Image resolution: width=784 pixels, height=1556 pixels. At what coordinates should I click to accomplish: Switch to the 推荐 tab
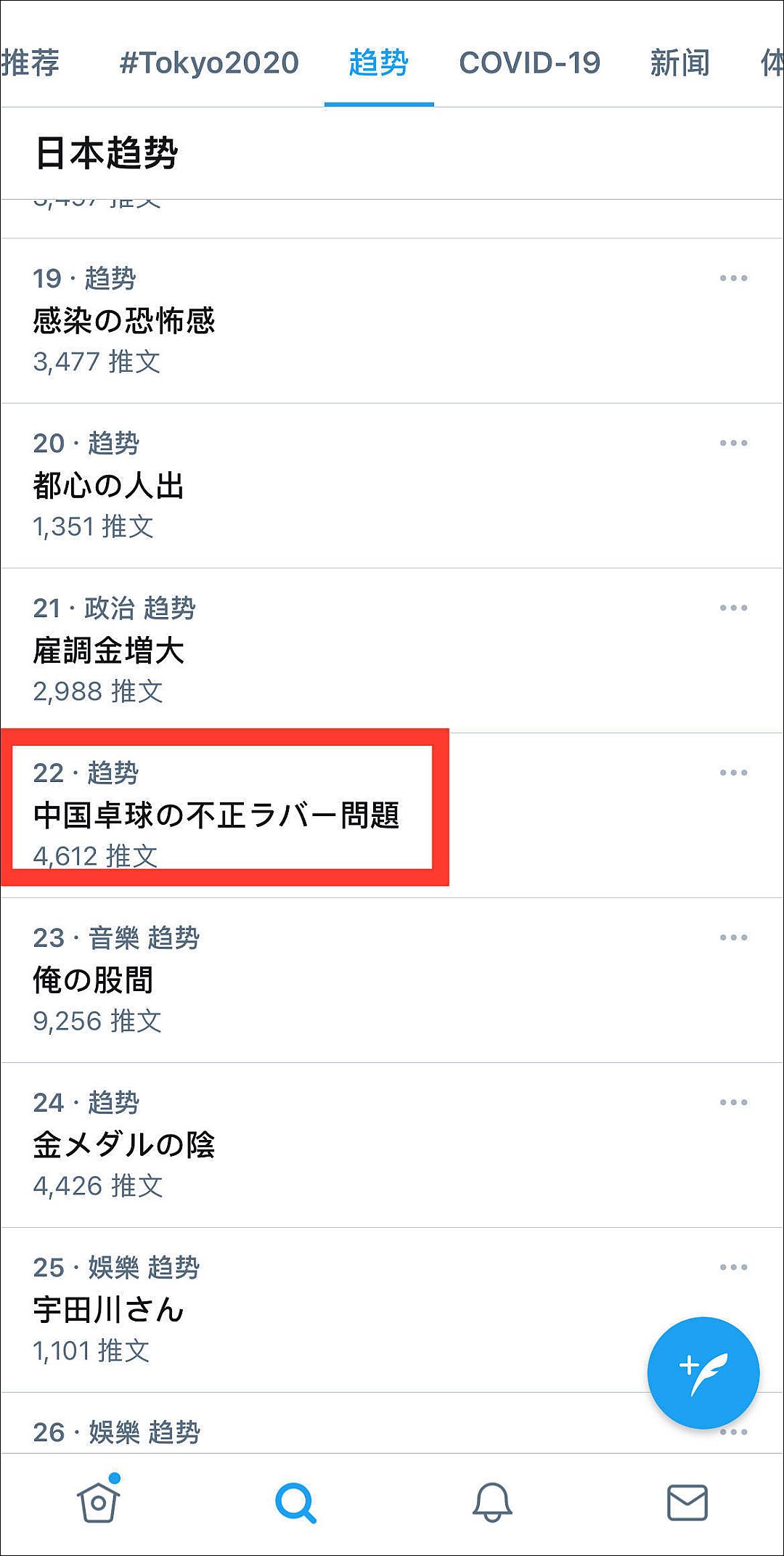coord(30,64)
